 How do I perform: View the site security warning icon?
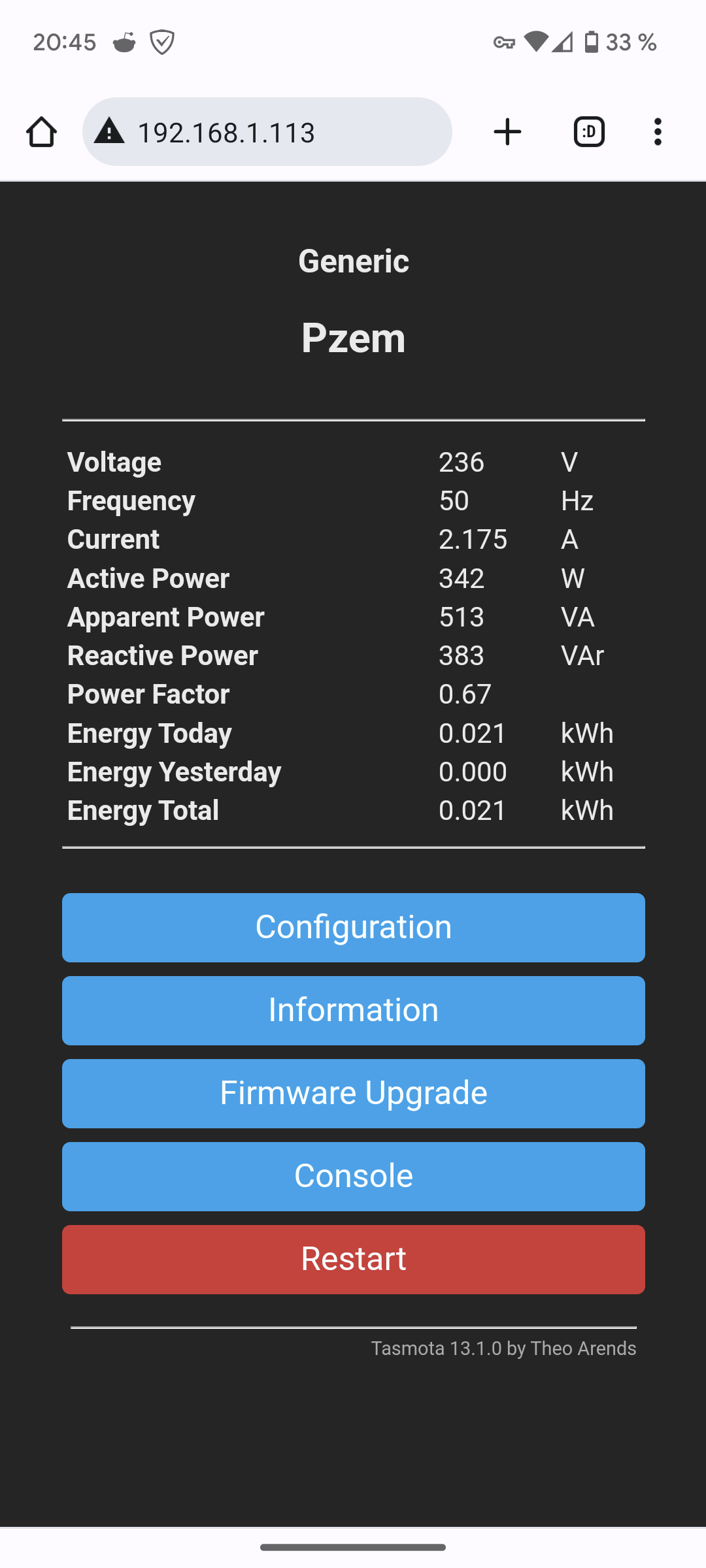(109, 132)
